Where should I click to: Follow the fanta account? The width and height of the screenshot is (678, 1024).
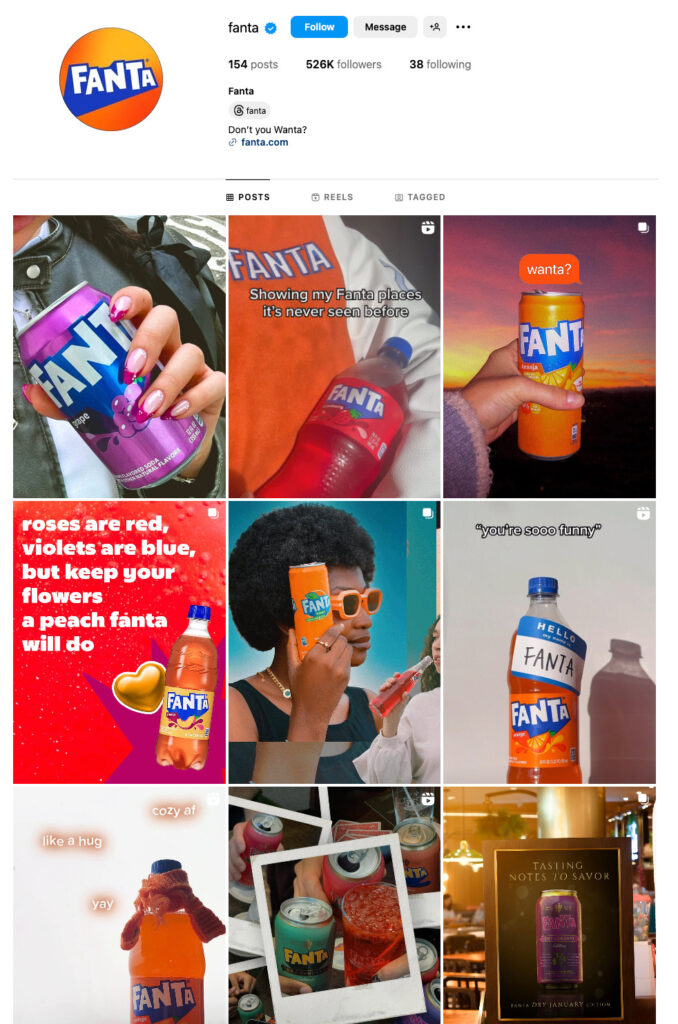pyautogui.click(x=319, y=27)
